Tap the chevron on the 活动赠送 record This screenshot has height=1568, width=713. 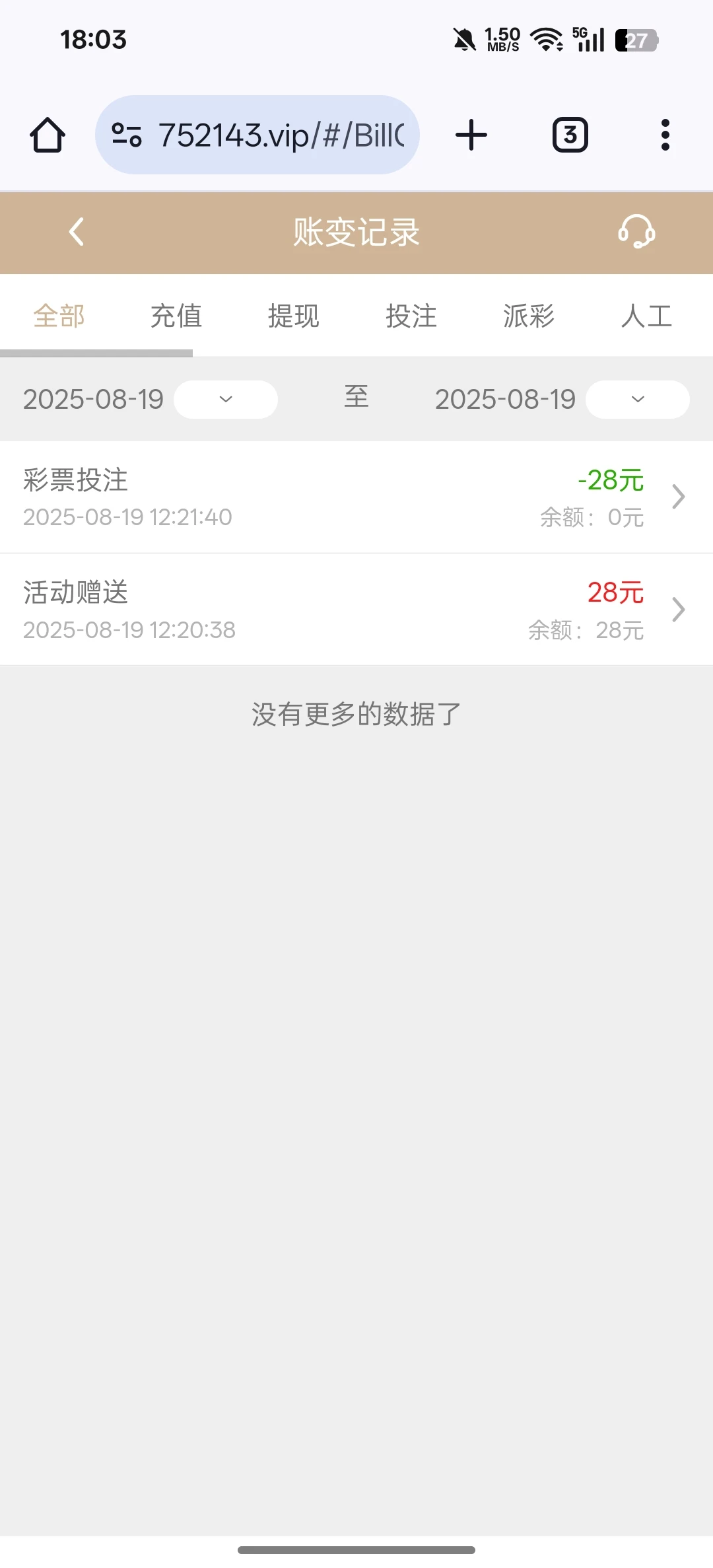678,610
